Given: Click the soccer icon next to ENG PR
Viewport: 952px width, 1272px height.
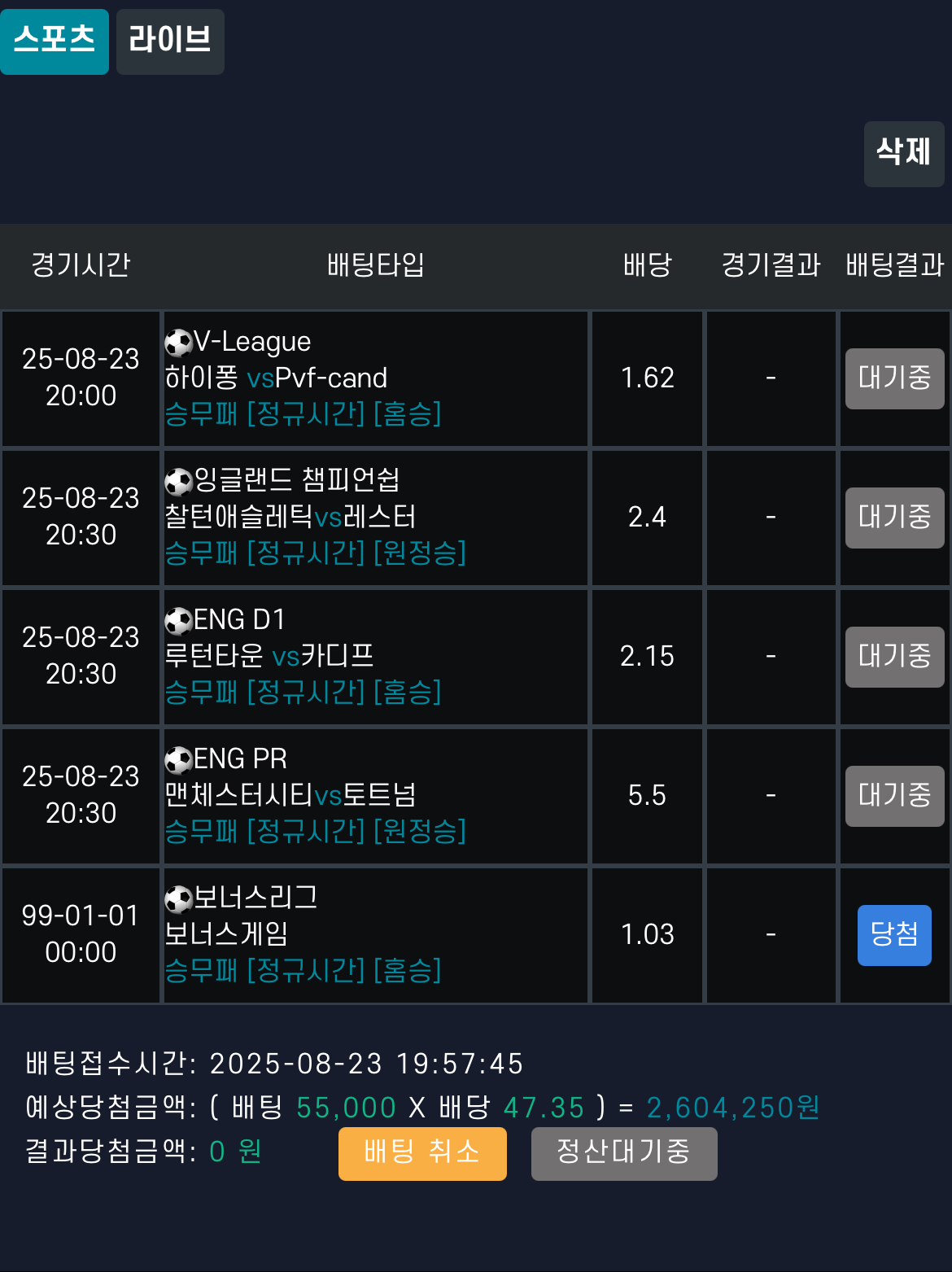Looking at the screenshot, I should pyautogui.click(x=179, y=758).
